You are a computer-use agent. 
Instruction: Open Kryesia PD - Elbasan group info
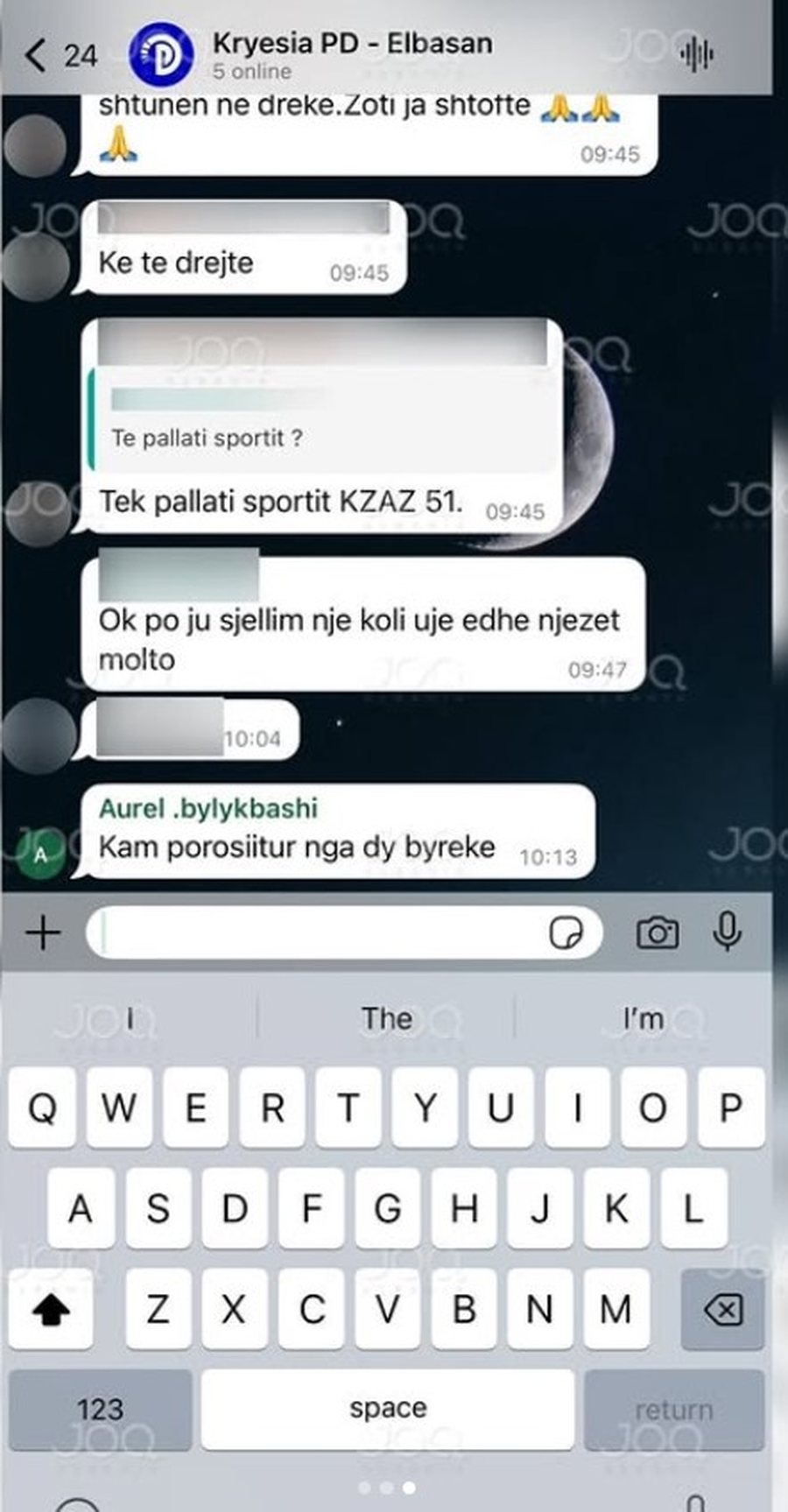pyautogui.click(x=350, y=53)
